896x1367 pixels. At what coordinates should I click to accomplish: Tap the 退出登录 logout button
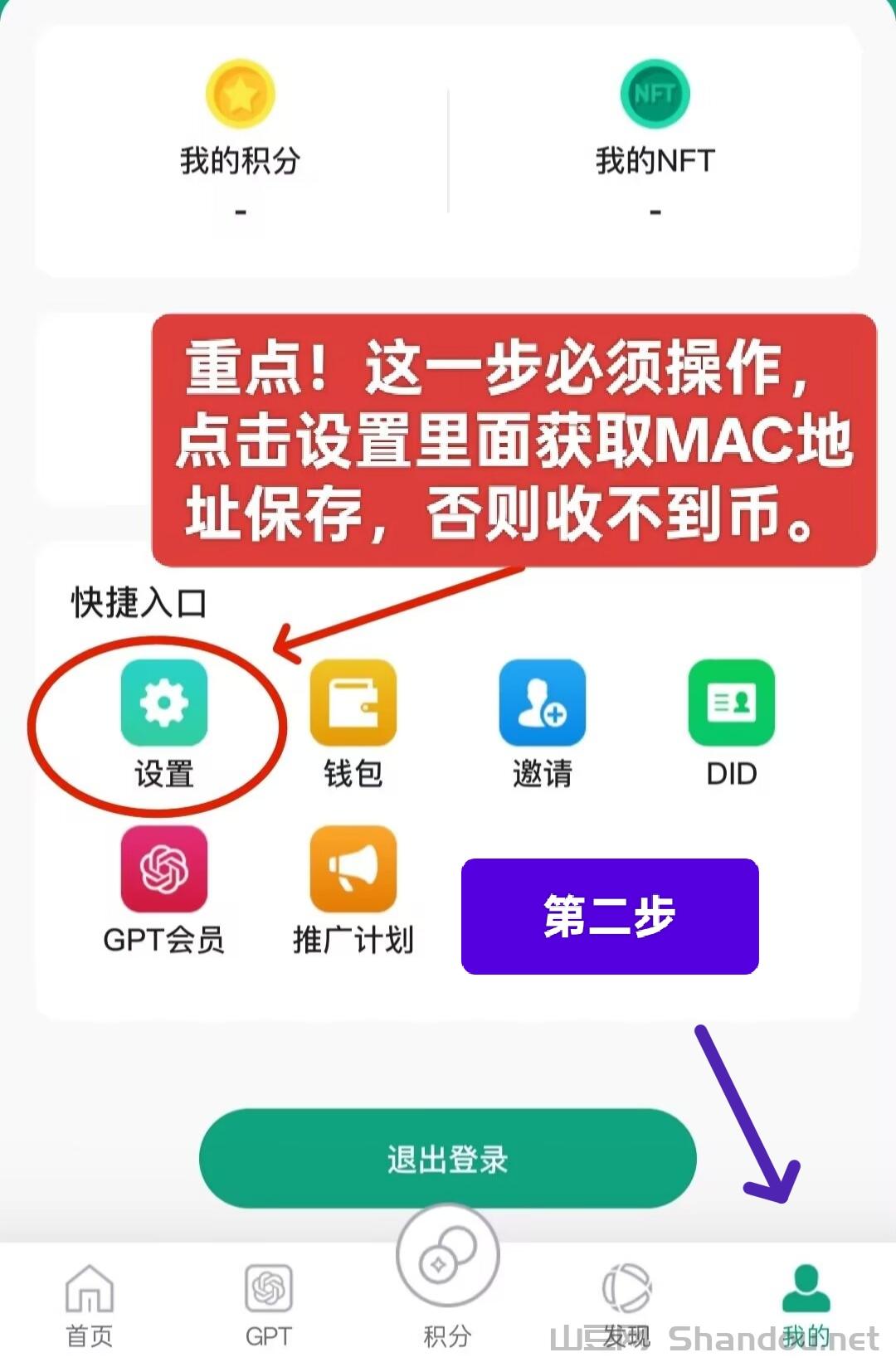(x=447, y=1158)
